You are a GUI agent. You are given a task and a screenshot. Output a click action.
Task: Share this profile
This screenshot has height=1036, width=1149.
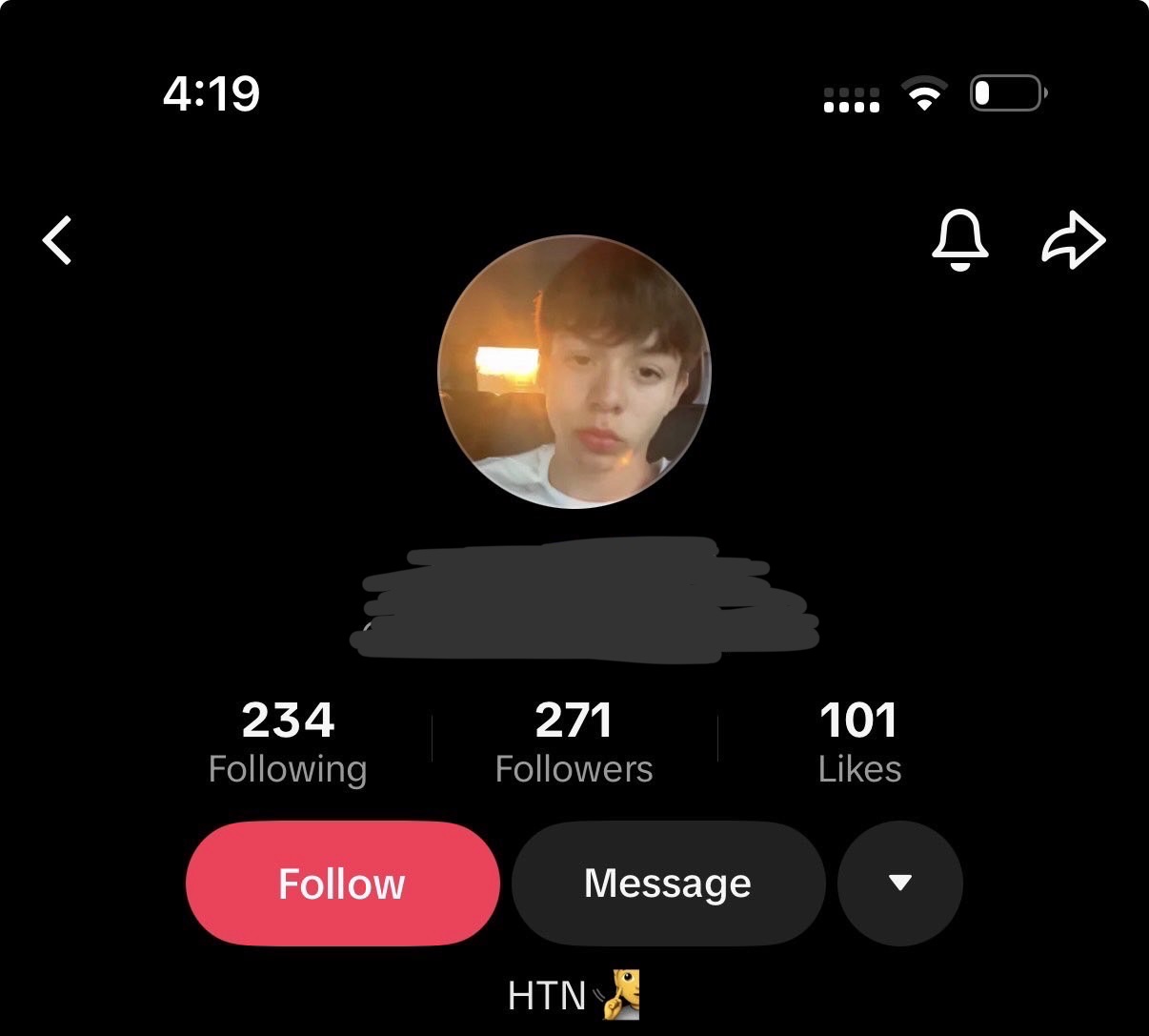pyautogui.click(x=1073, y=240)
